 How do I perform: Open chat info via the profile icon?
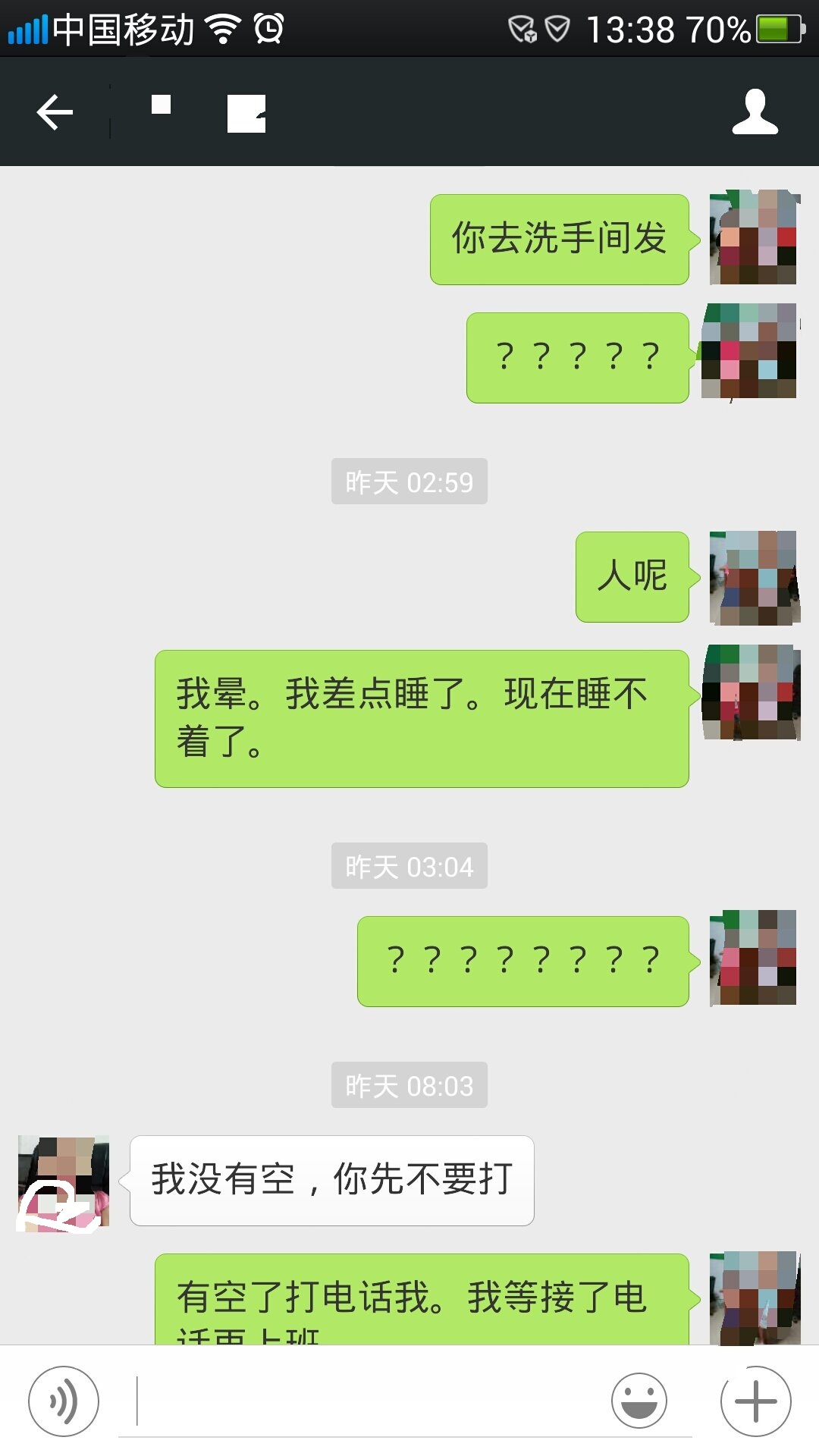(755, 112)
